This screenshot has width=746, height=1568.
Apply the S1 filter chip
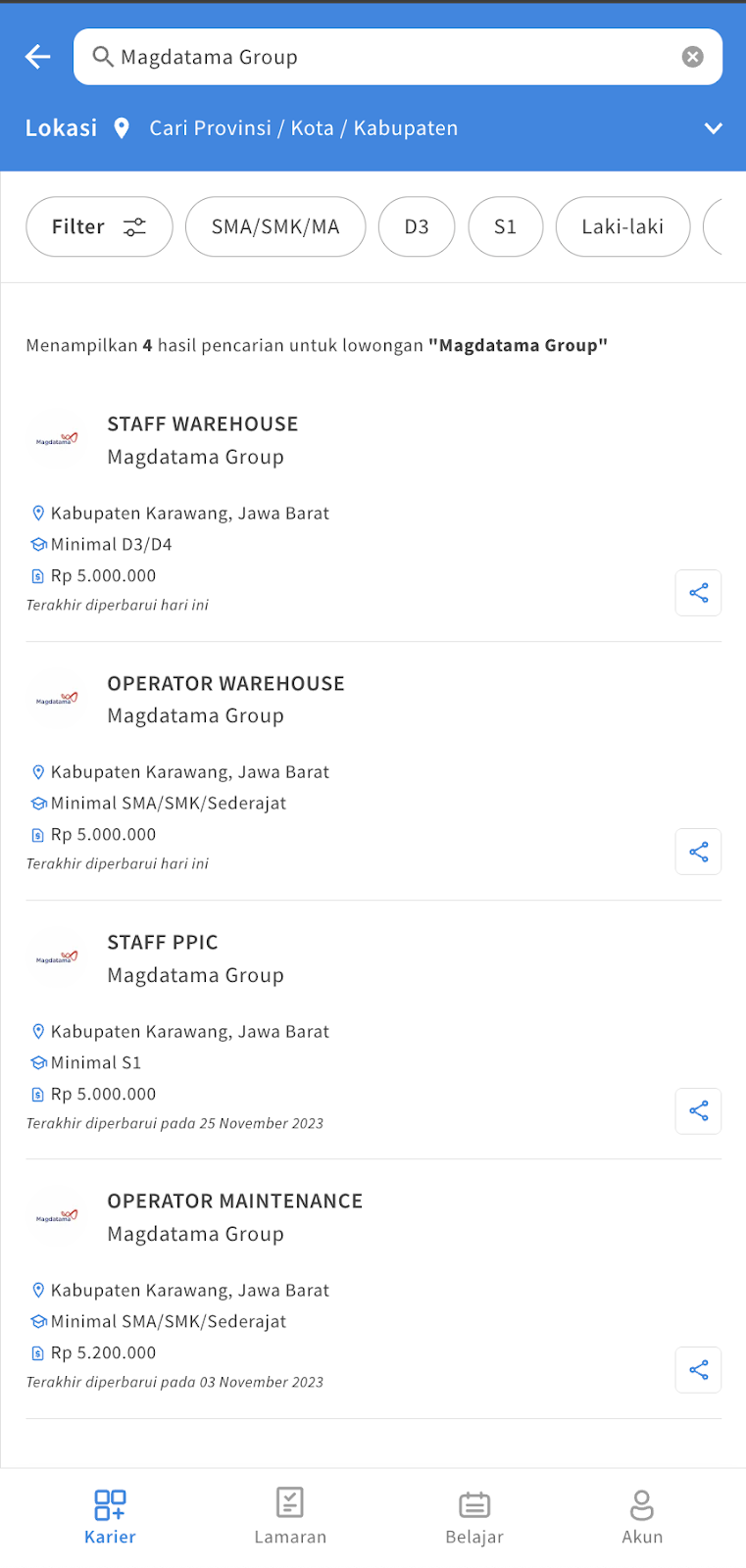tap(505, 226)
